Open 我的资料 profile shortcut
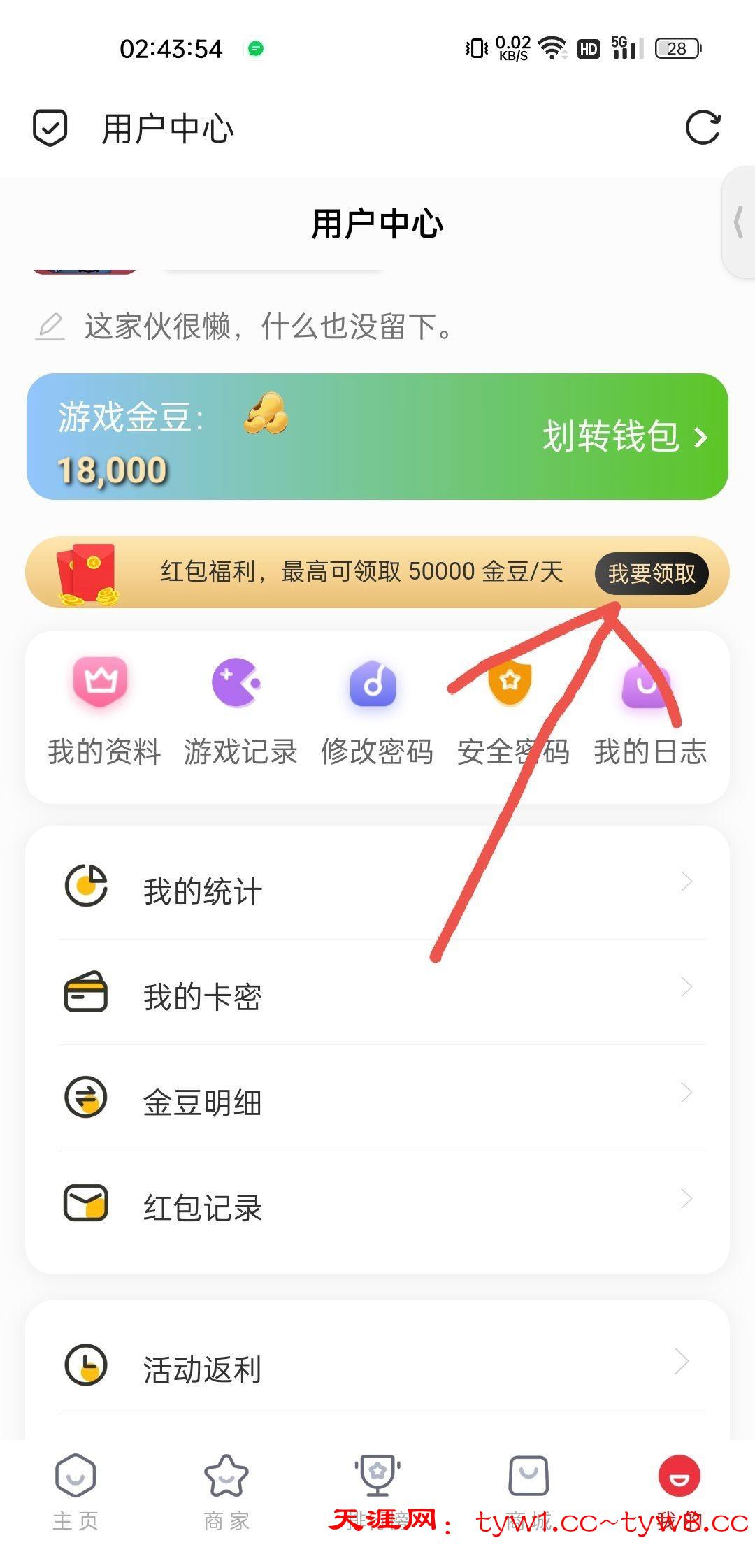Screen dimensions: 755x1568 pyautogui.click(x=103, y=711)
